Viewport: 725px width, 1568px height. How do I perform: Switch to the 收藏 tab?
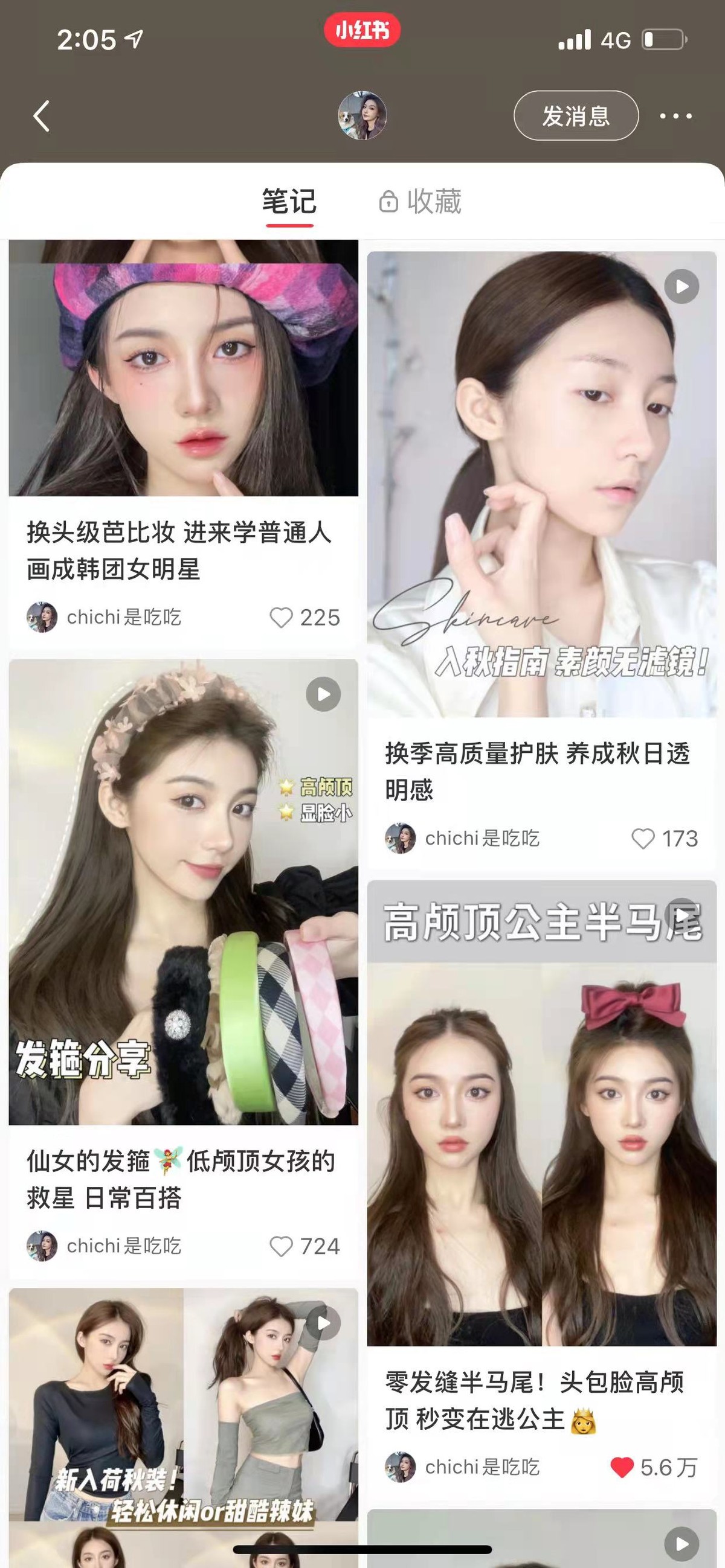420,202
